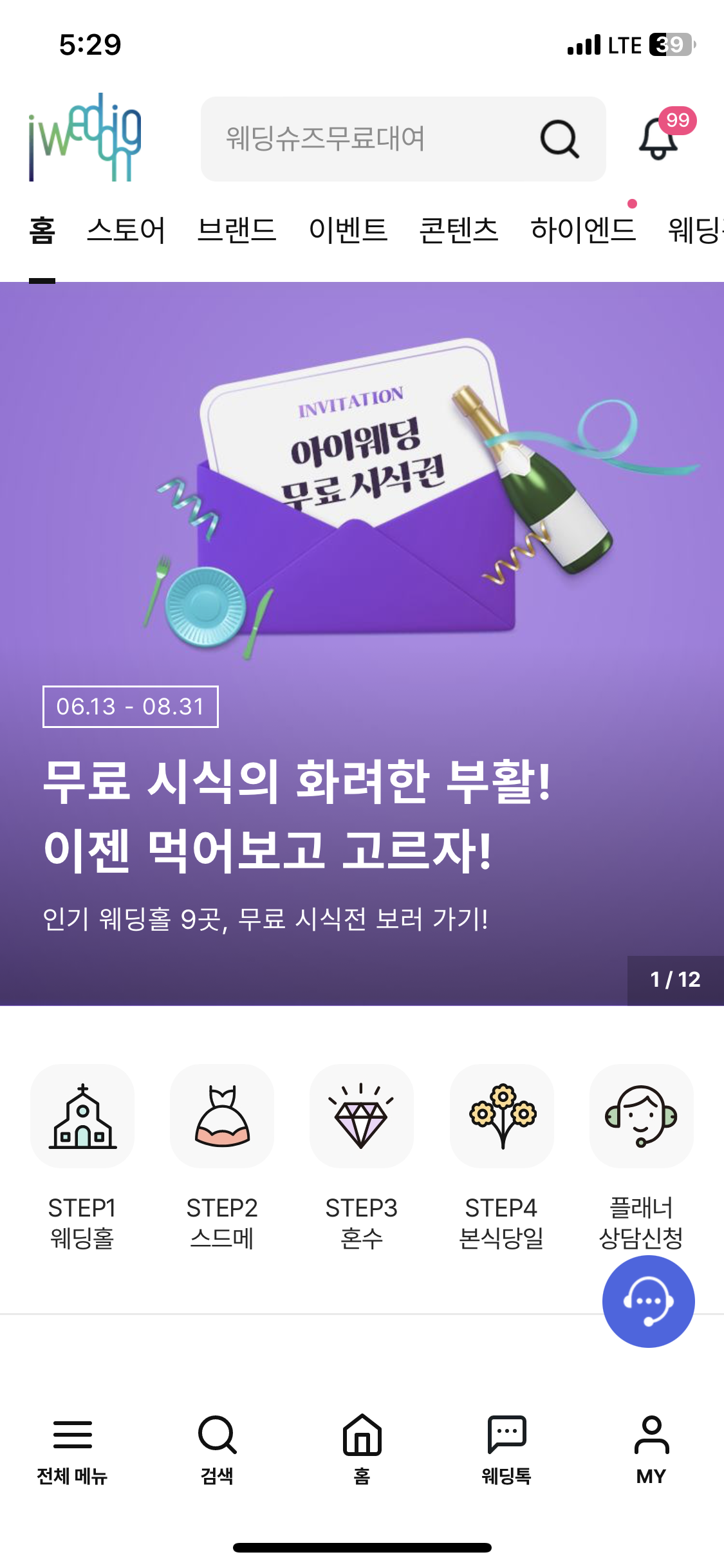Tap the 홈 tab in bottom navigation
Screen dimensions: 724x1568
(x=362, y=1450)
